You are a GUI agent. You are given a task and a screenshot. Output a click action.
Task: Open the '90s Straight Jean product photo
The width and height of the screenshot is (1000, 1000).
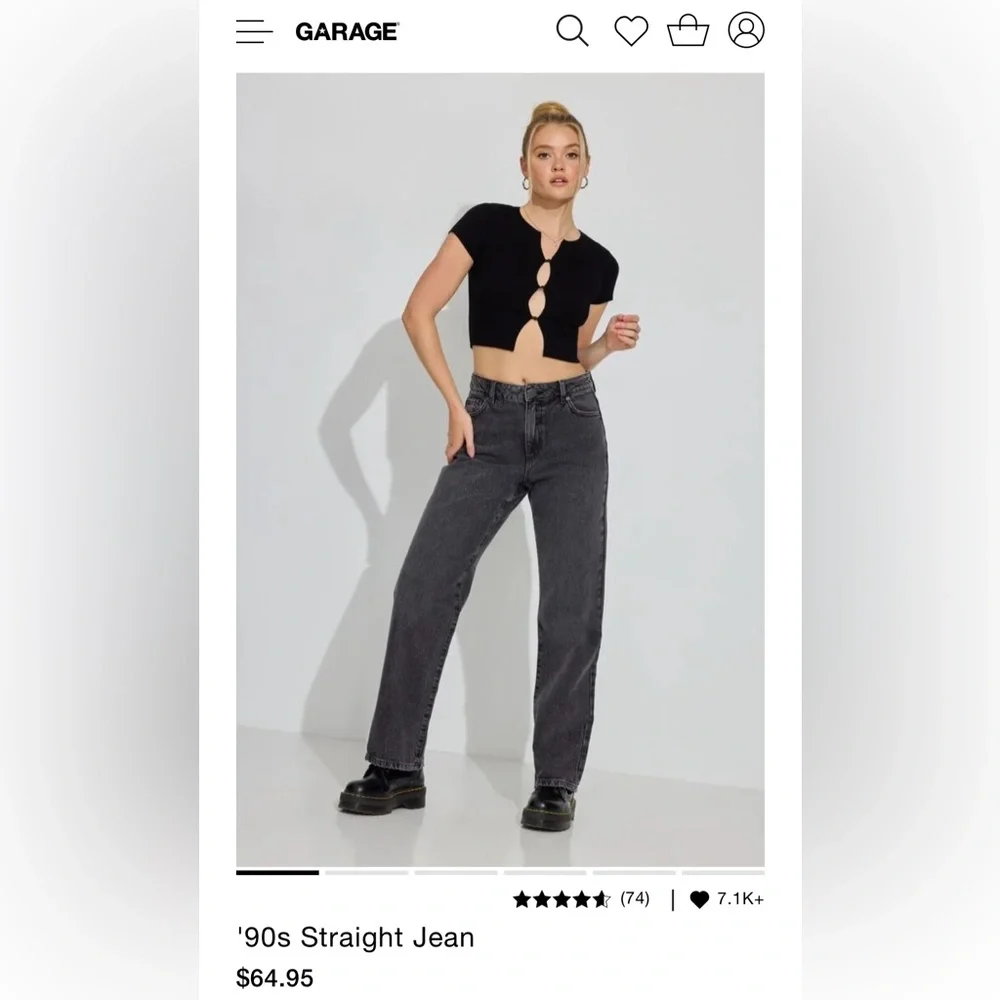[x=500, y=469]
